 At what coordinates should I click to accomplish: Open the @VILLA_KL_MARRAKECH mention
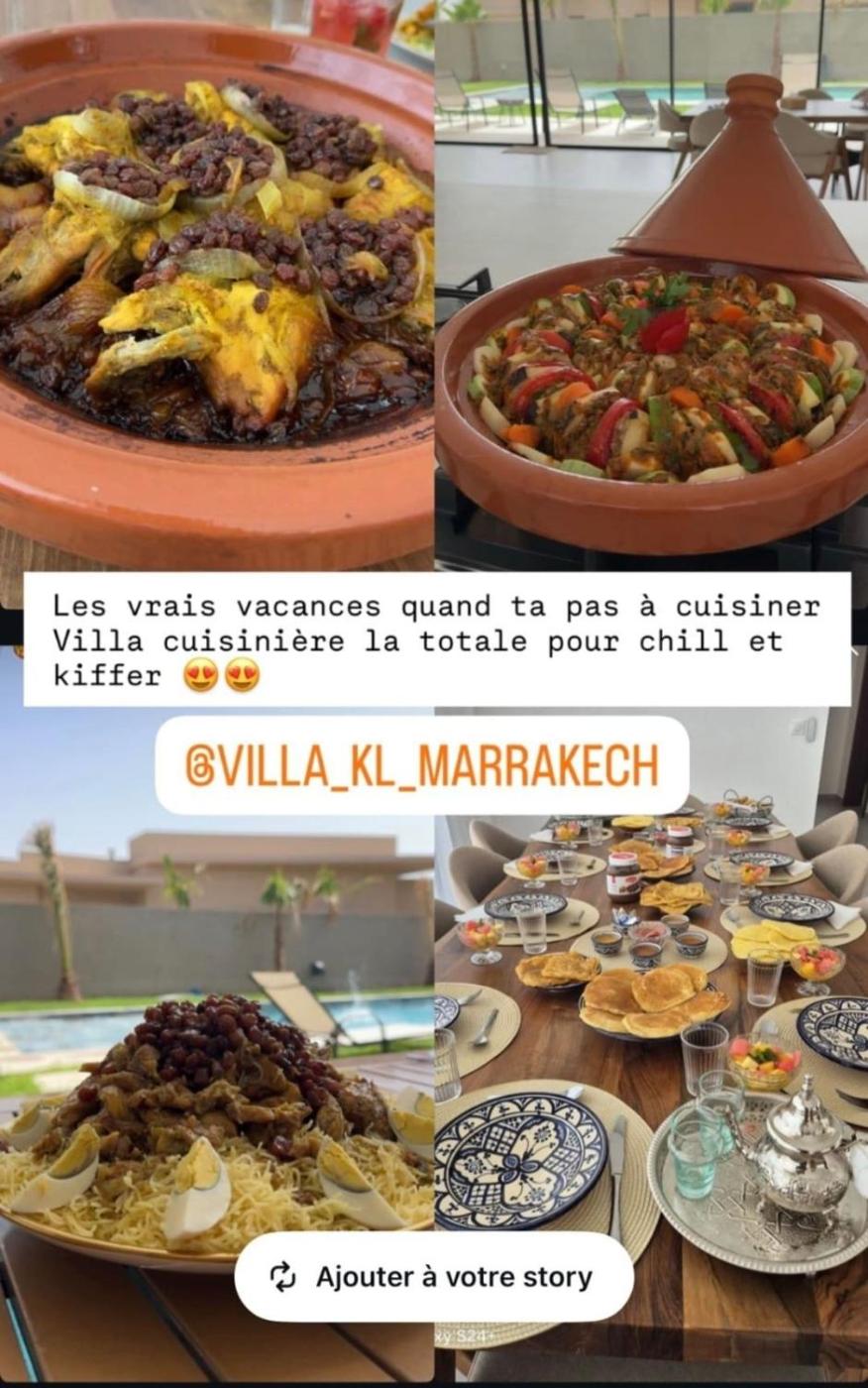point(422,765)
